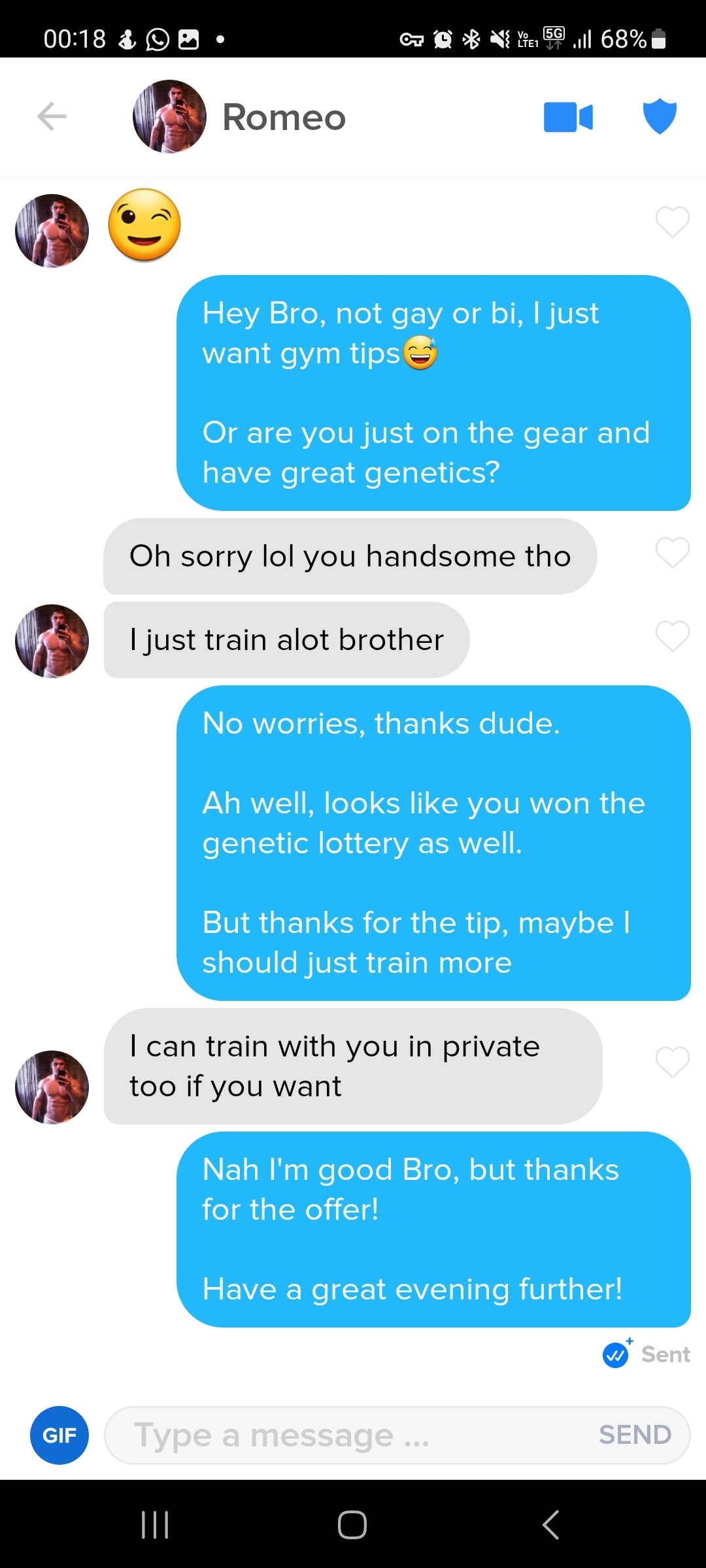This screenshot has width=706, height=1568.
Task: Like the 'Oh sorry lol you handsome tho' message
Action: pyautogui.click(x=673, y=553)
